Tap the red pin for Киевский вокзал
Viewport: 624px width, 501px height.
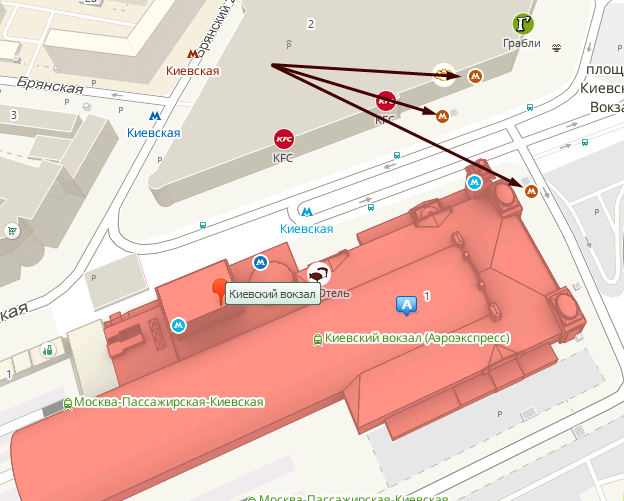point(217,288)
